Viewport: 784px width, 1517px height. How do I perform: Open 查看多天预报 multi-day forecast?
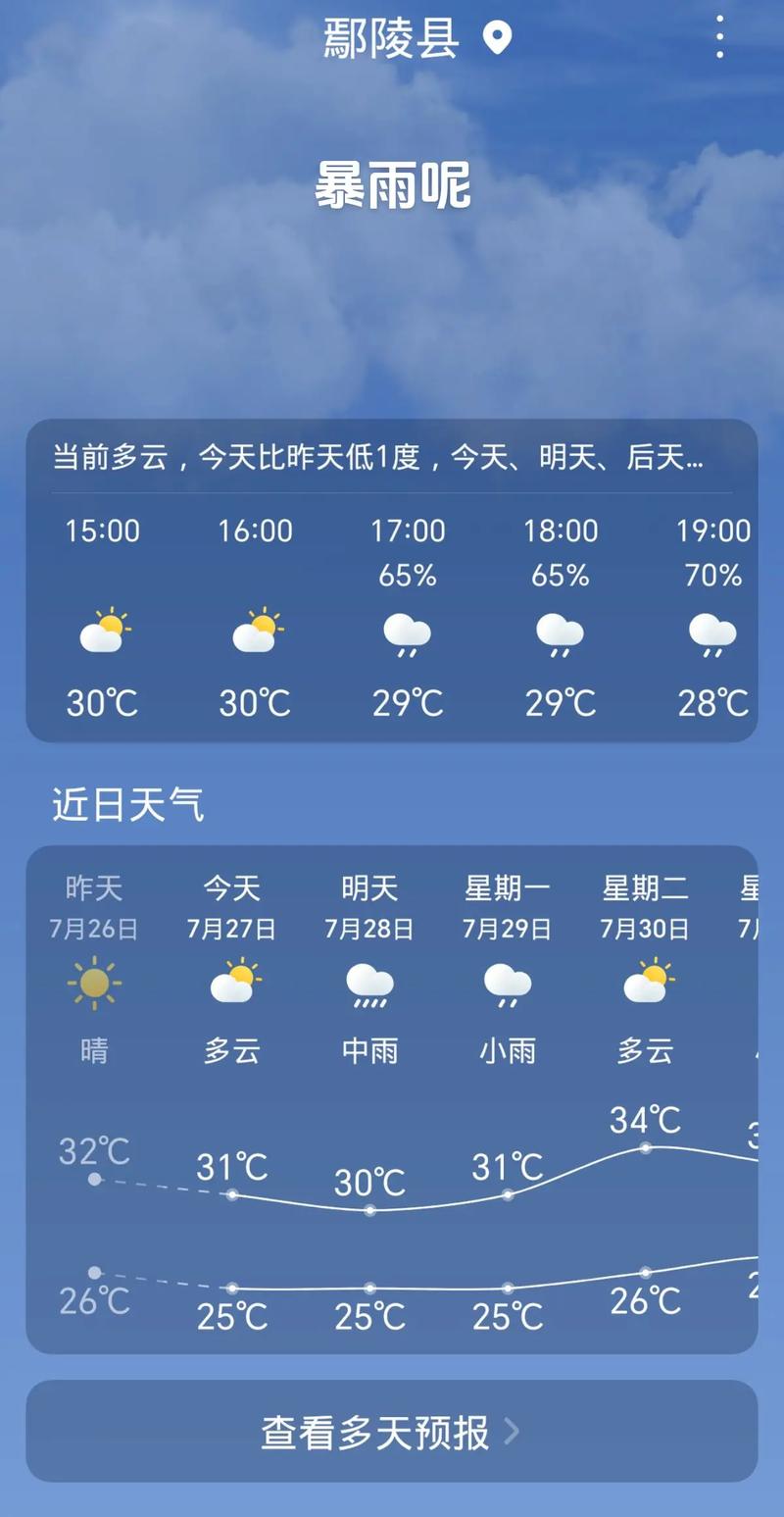pos(376,1432)
